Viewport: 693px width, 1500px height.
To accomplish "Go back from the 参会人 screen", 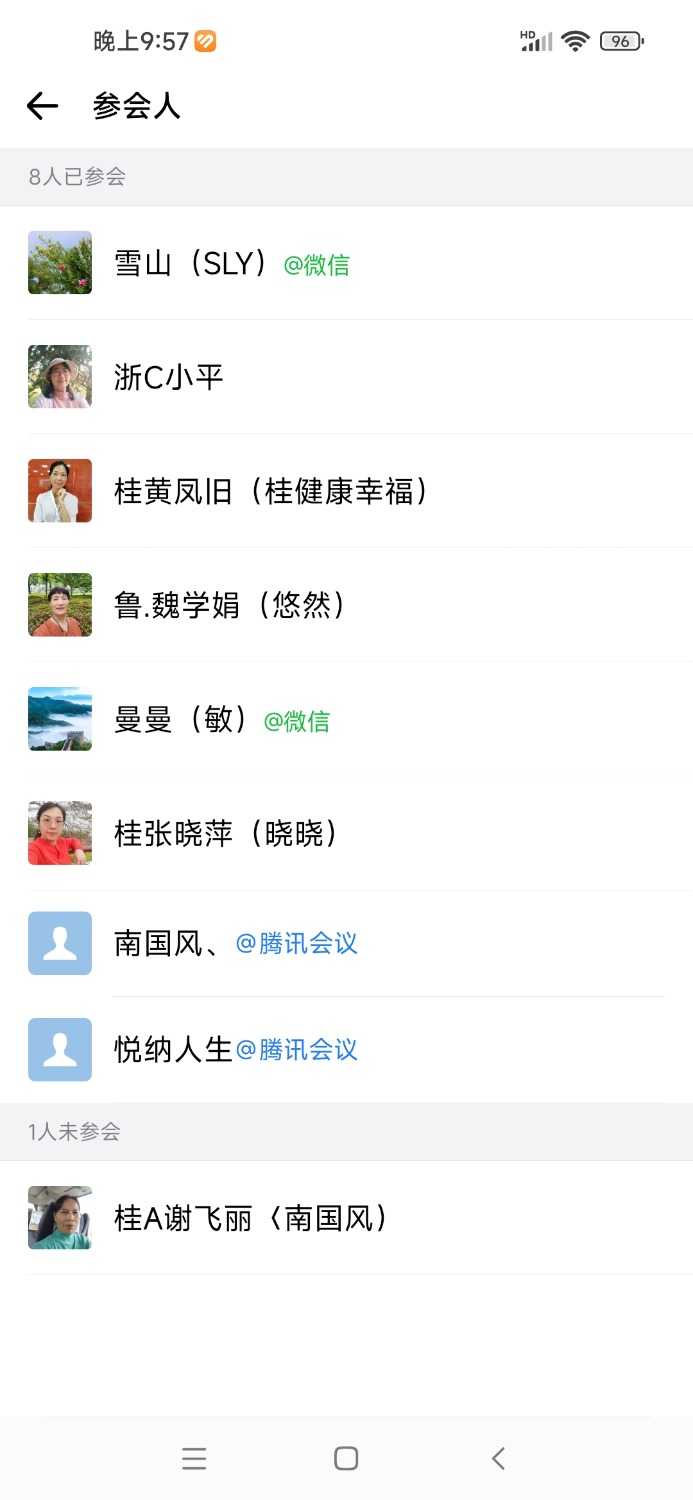I will click(42, 106).
